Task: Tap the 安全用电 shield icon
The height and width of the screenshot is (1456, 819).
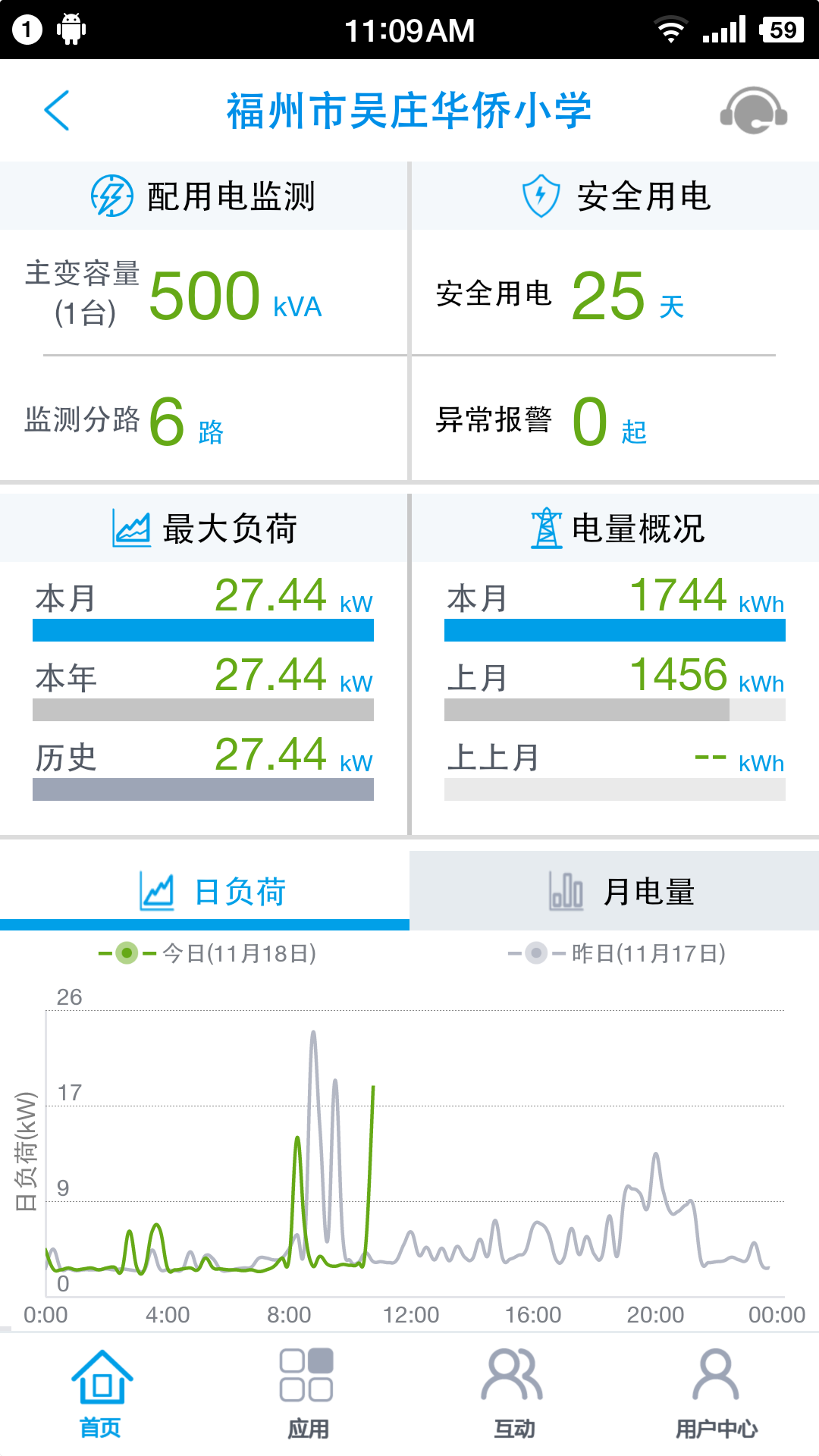Action: (x=539, y=195)
